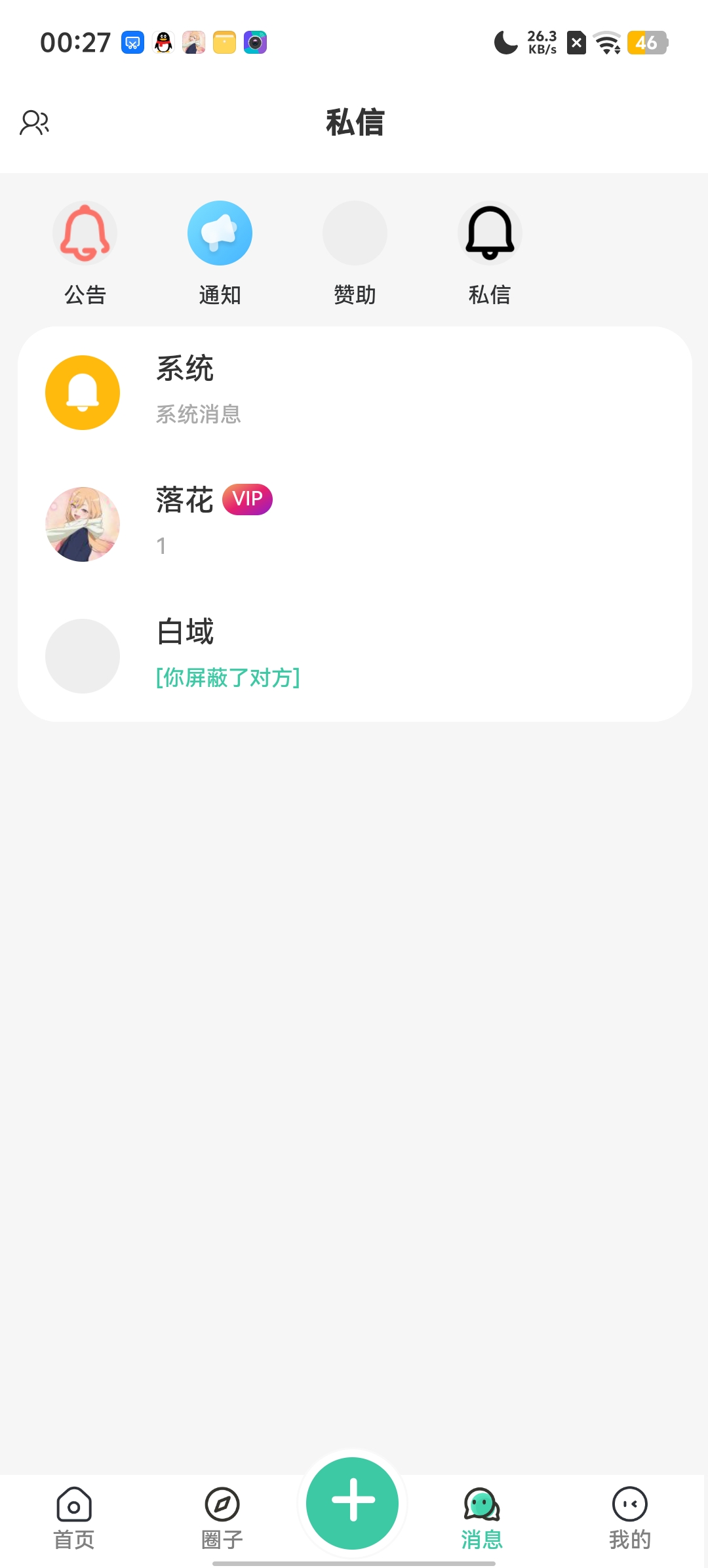Open the blocked chat with 白域
This screenshot has height=1568, width=708.
click(354, 656)
